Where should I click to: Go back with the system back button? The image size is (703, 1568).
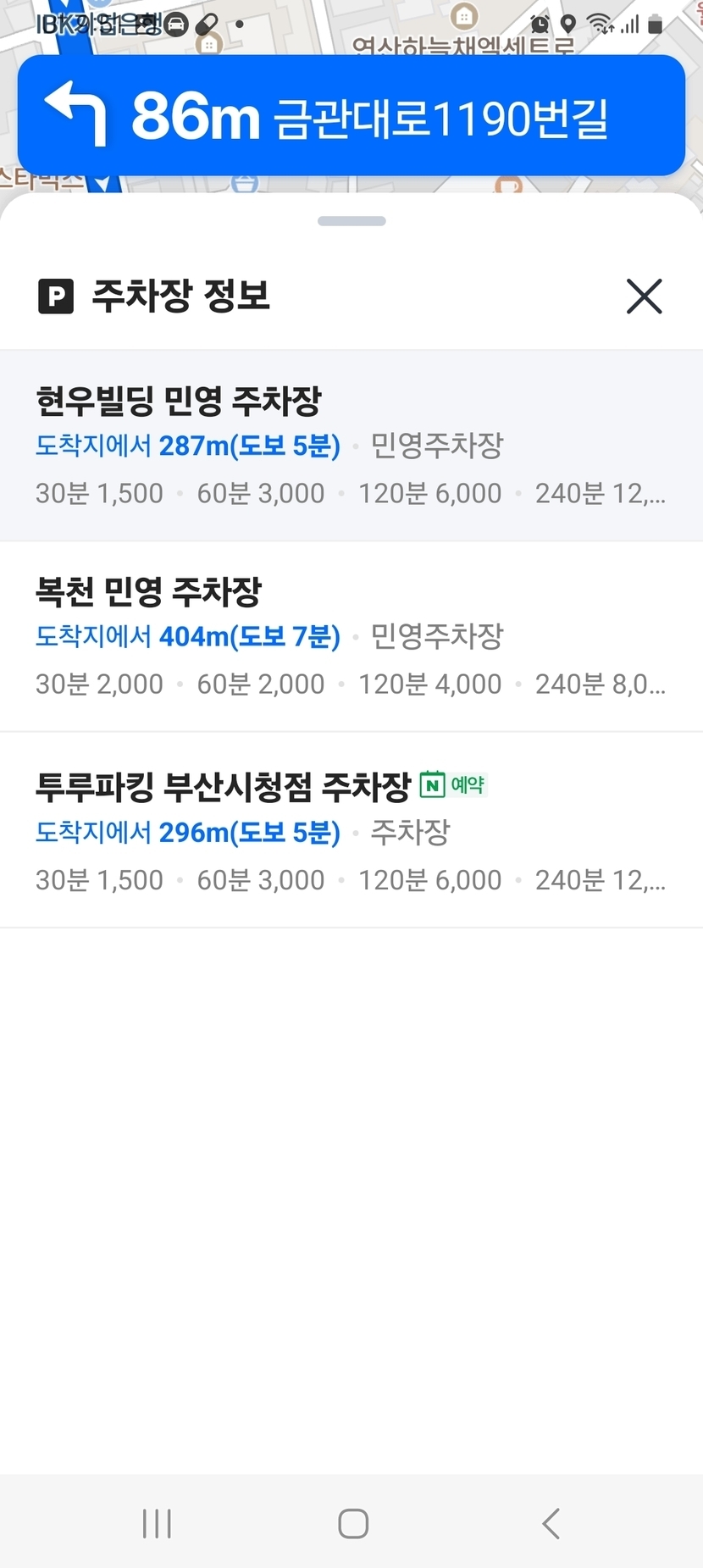point(551,1523)
